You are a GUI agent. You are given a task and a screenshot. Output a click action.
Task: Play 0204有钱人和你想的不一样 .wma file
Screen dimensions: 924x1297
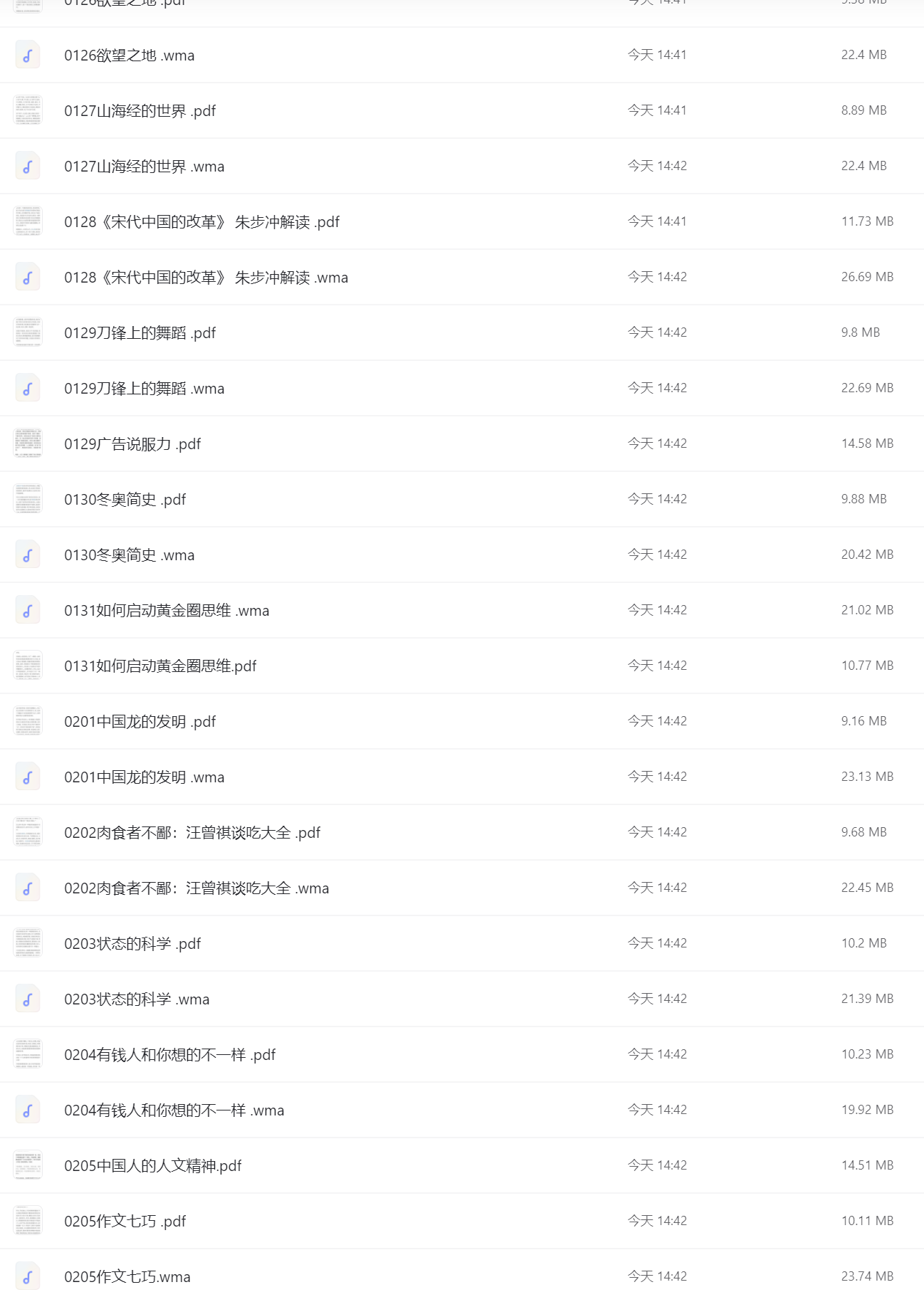tap(174, 1110)
